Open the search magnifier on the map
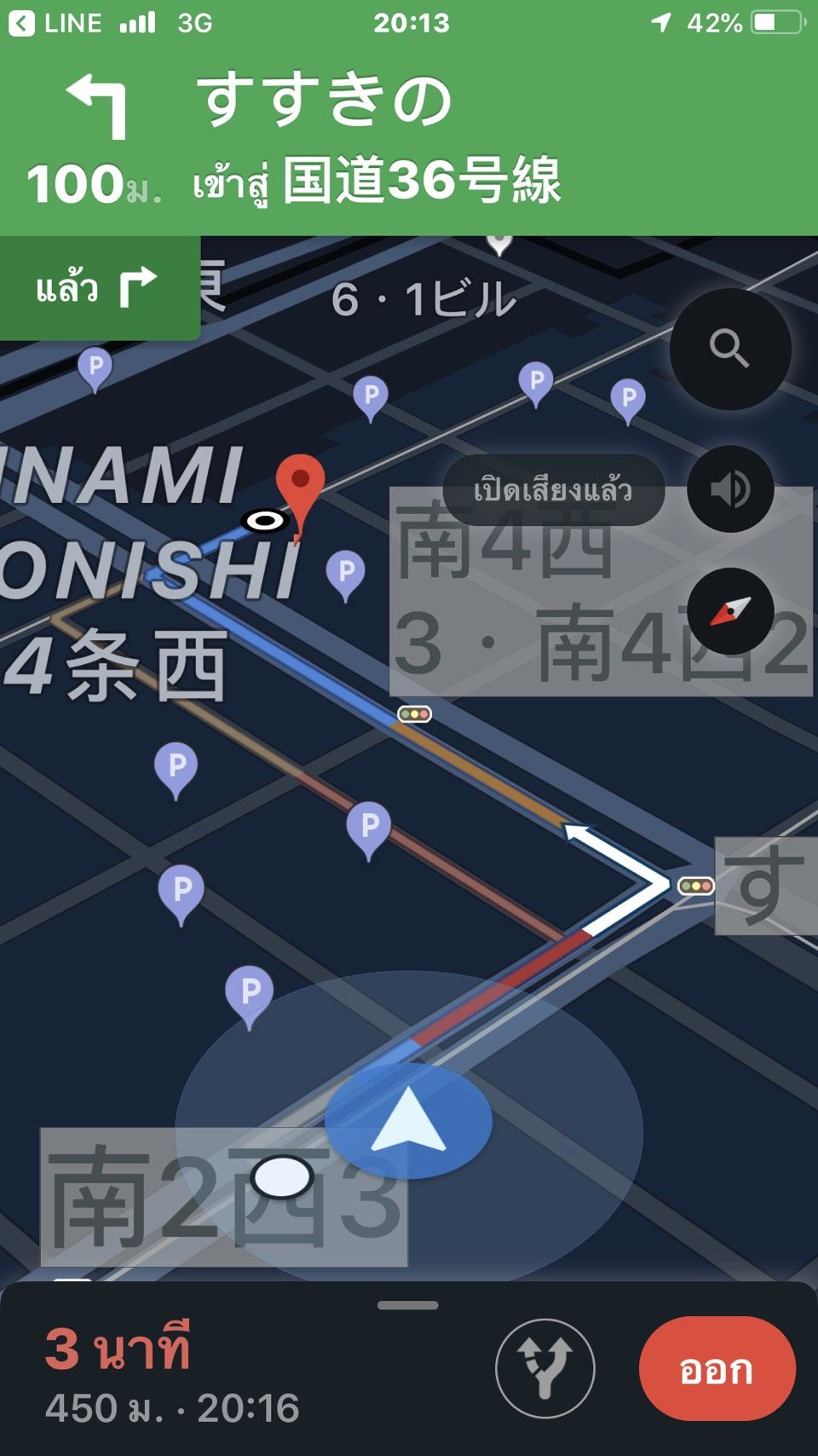The width and height of the screenshot is (818, 1456). pos(729,349)
